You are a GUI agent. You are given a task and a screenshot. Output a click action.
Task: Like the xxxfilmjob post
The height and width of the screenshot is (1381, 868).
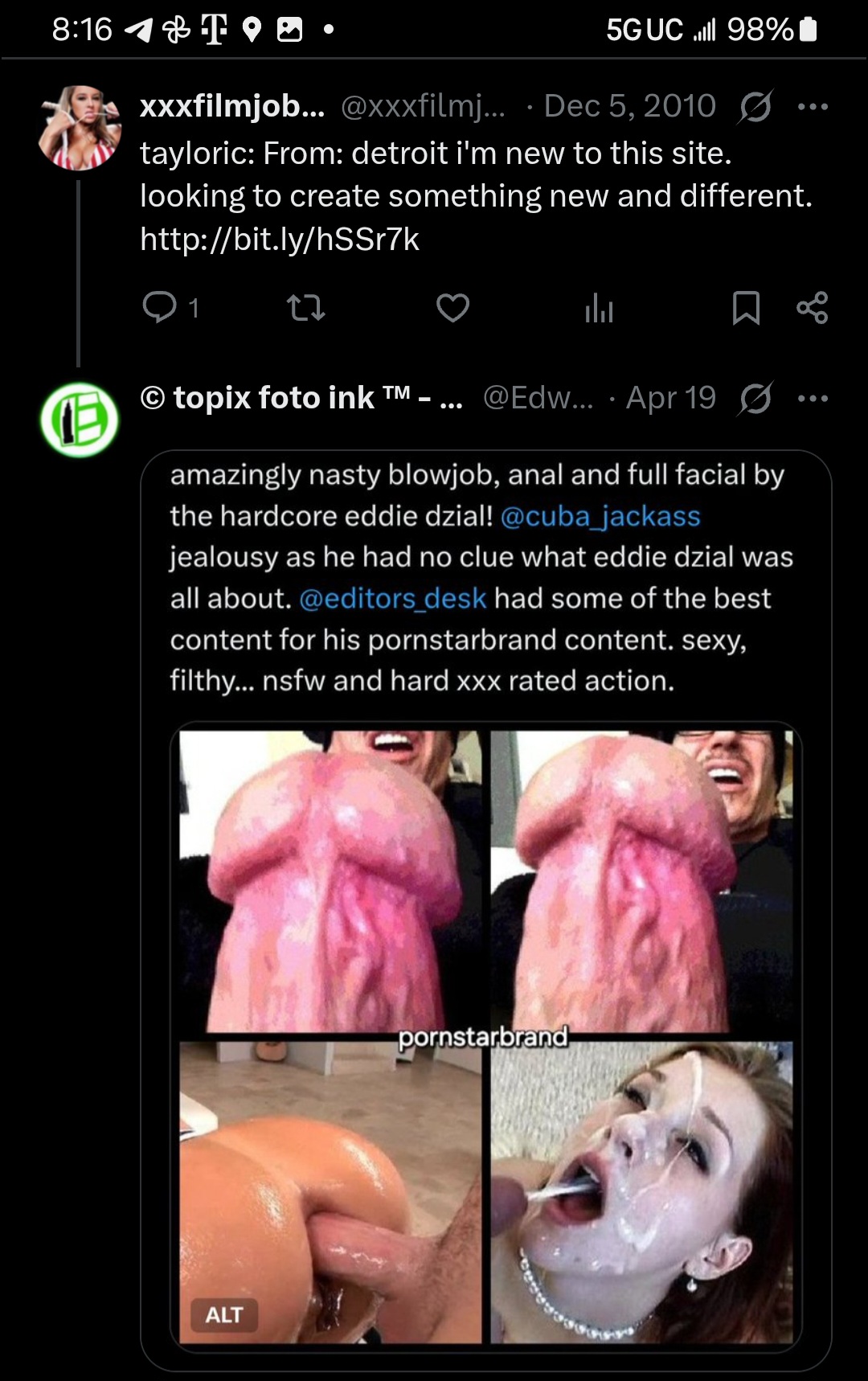click(x=452, y=308)
